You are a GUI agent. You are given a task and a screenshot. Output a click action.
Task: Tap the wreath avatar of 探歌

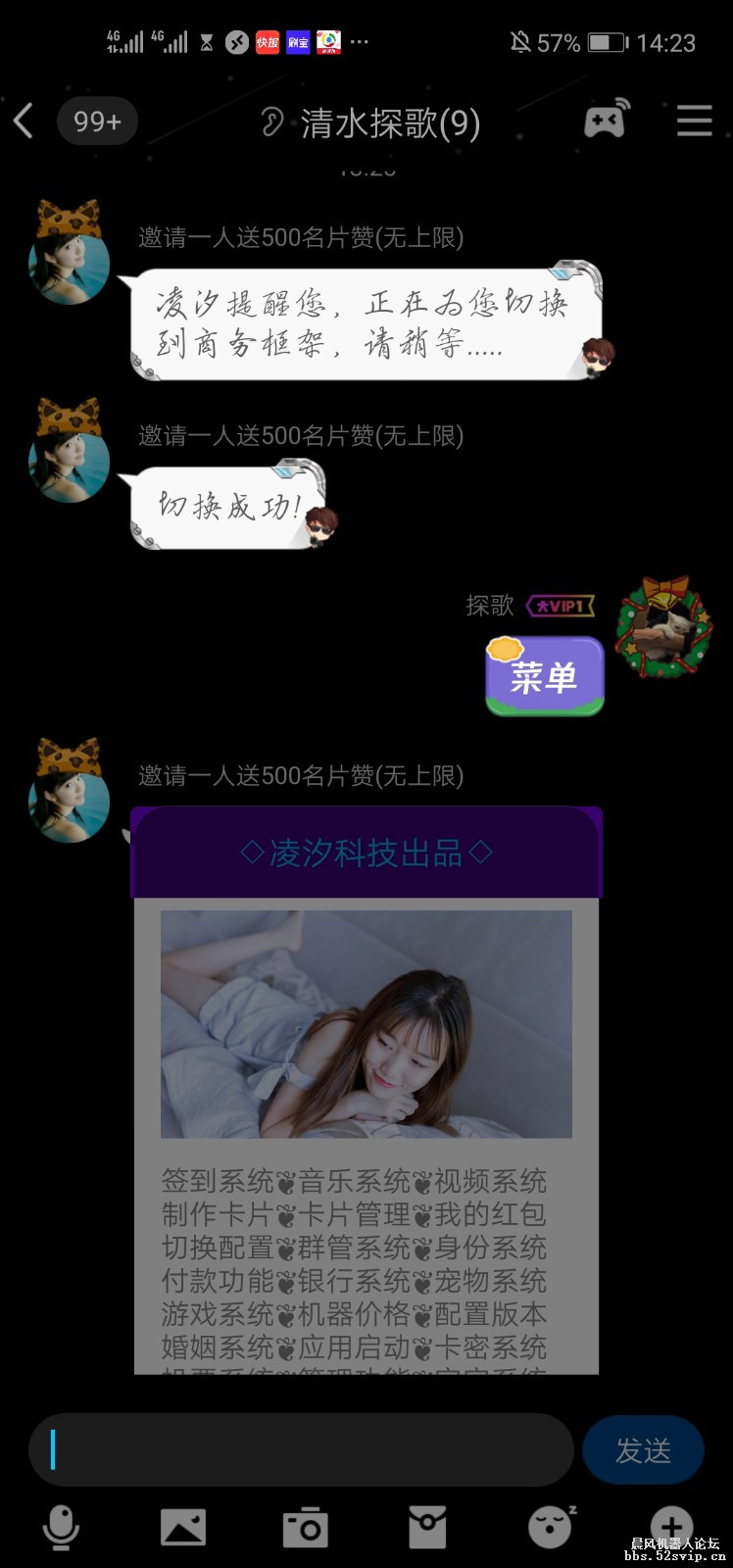[662, 627]
